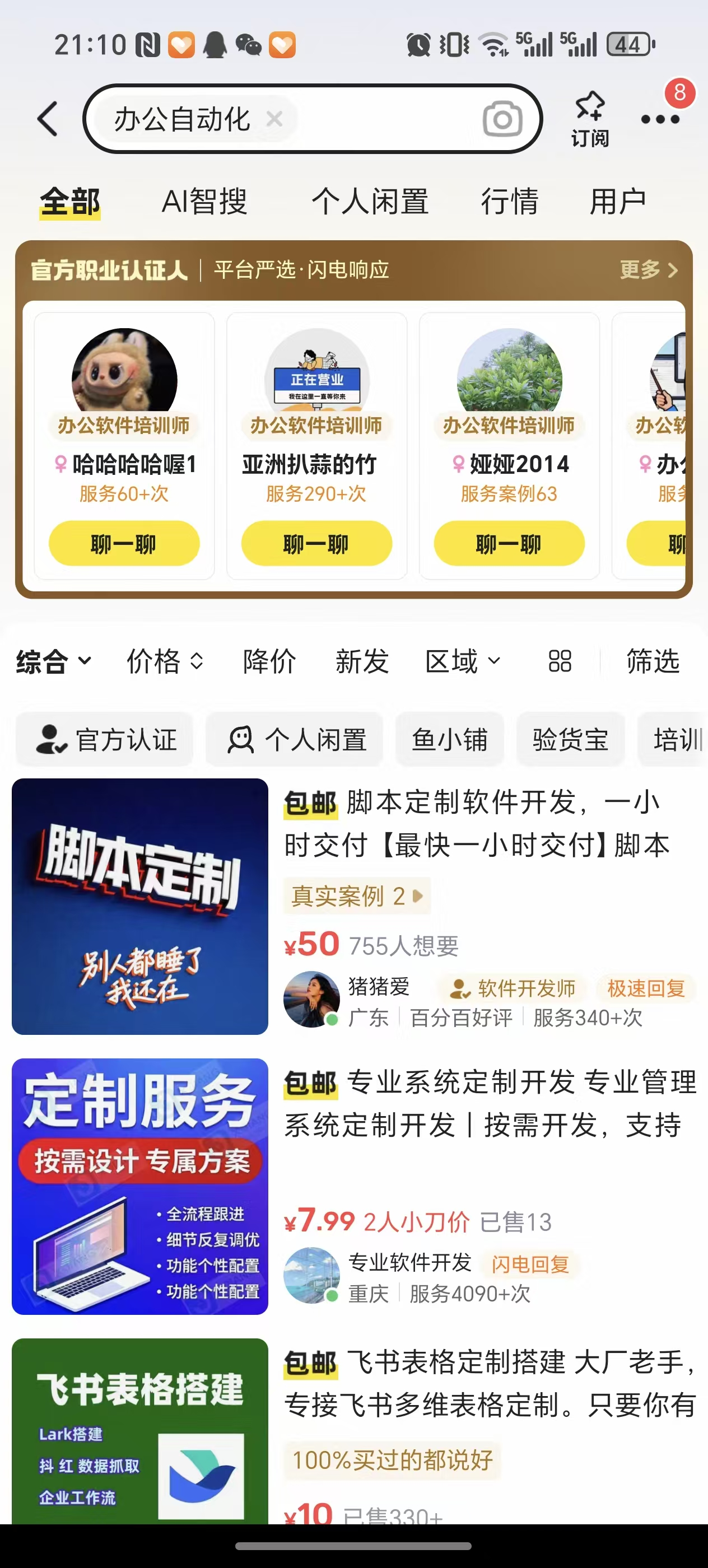708x1568 pixels.
Task: Open the three-dot overflow menu
Action: [660, 119]
